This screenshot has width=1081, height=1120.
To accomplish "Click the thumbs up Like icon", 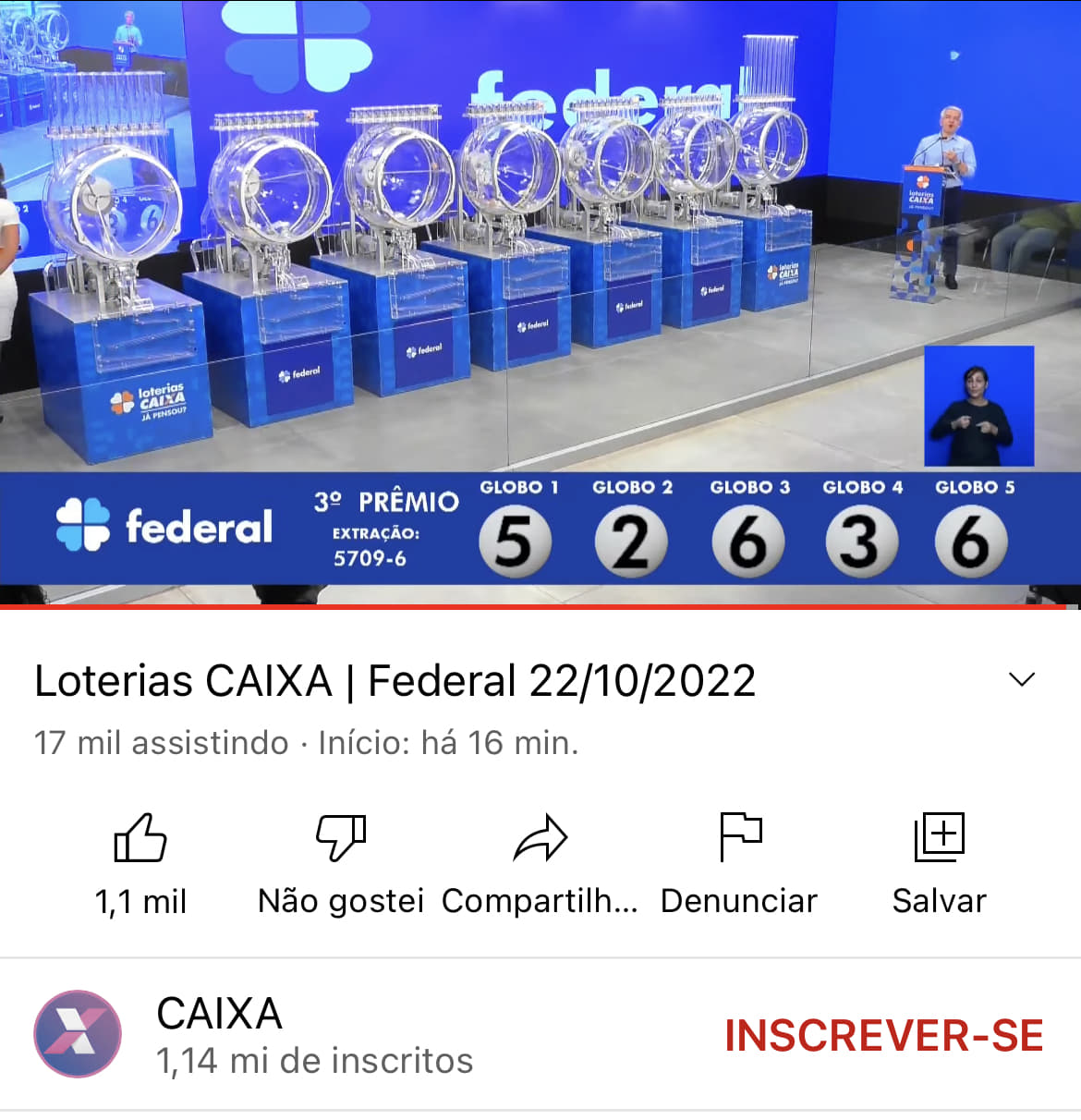I will (x=140, y=837).
